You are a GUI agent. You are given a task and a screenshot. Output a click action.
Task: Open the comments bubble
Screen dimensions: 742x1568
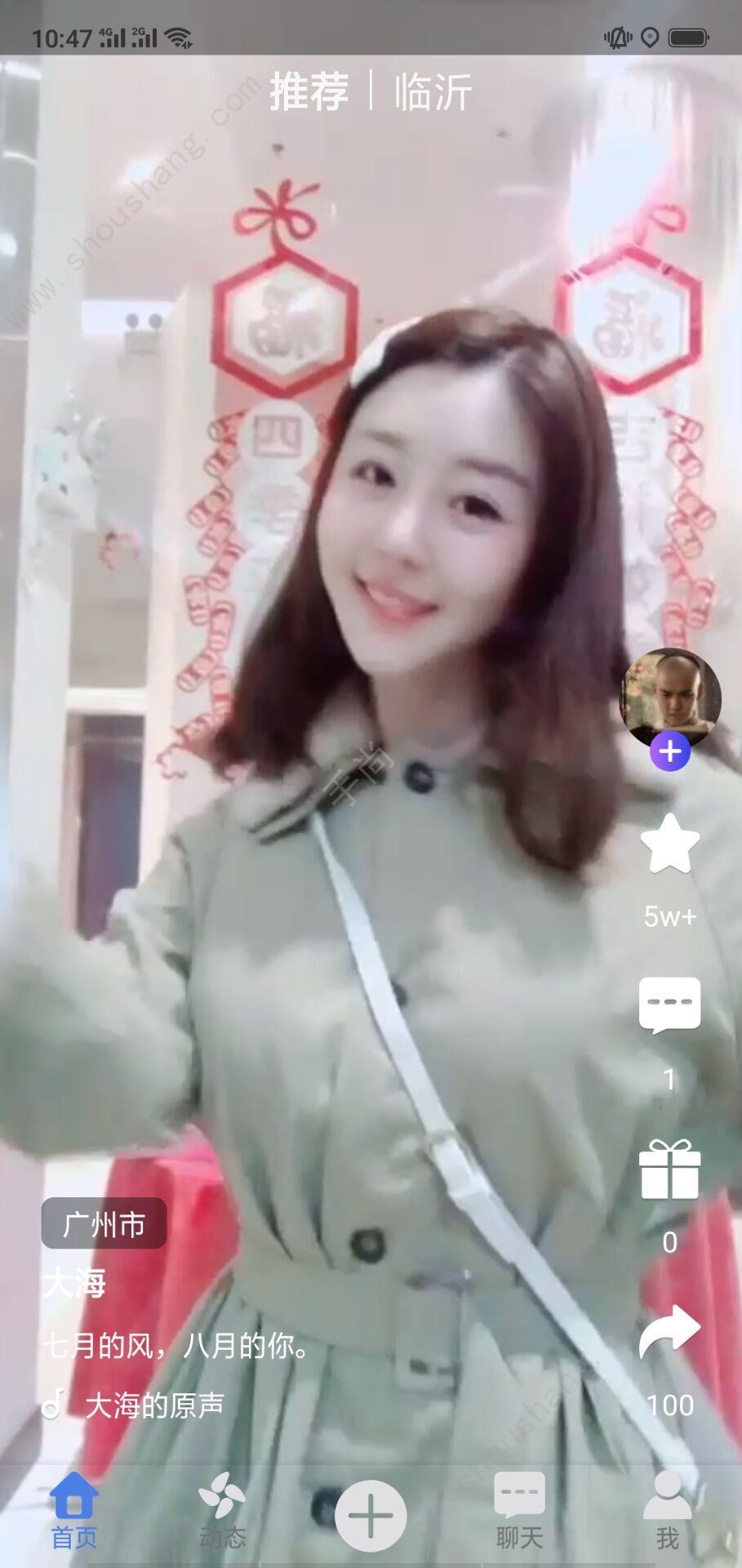click(x=669, y=1005)
